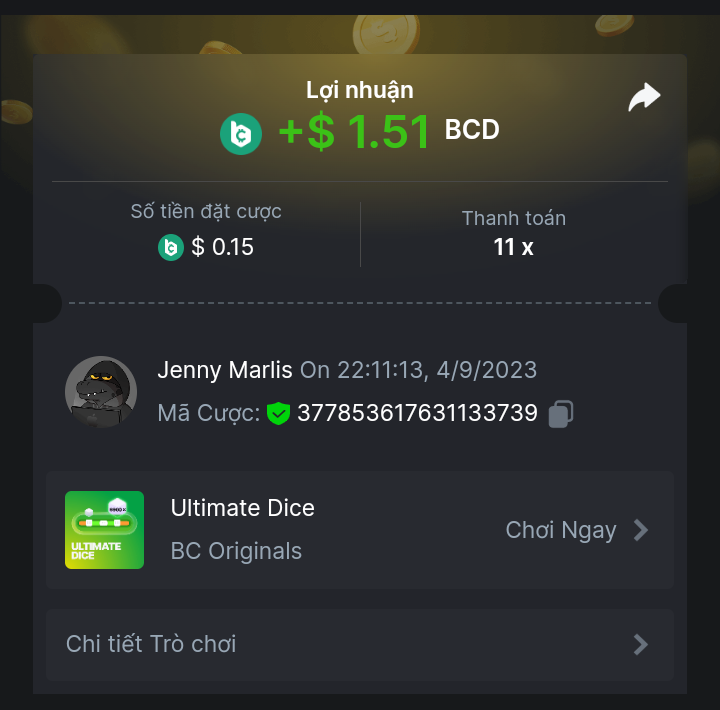
Task: Copy the bet ID number
Action: pos(561,413)
